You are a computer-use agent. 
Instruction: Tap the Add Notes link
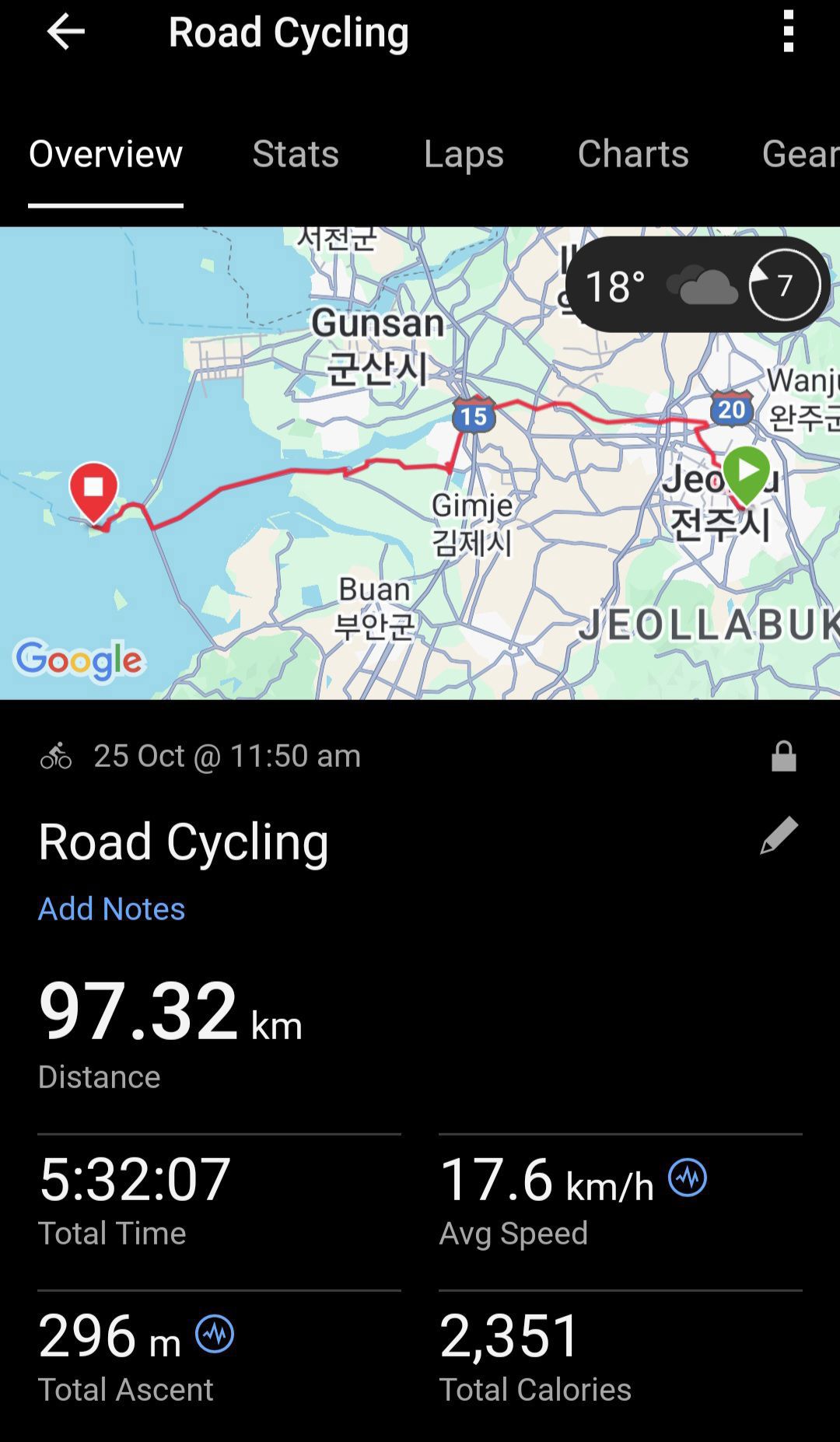112,908
